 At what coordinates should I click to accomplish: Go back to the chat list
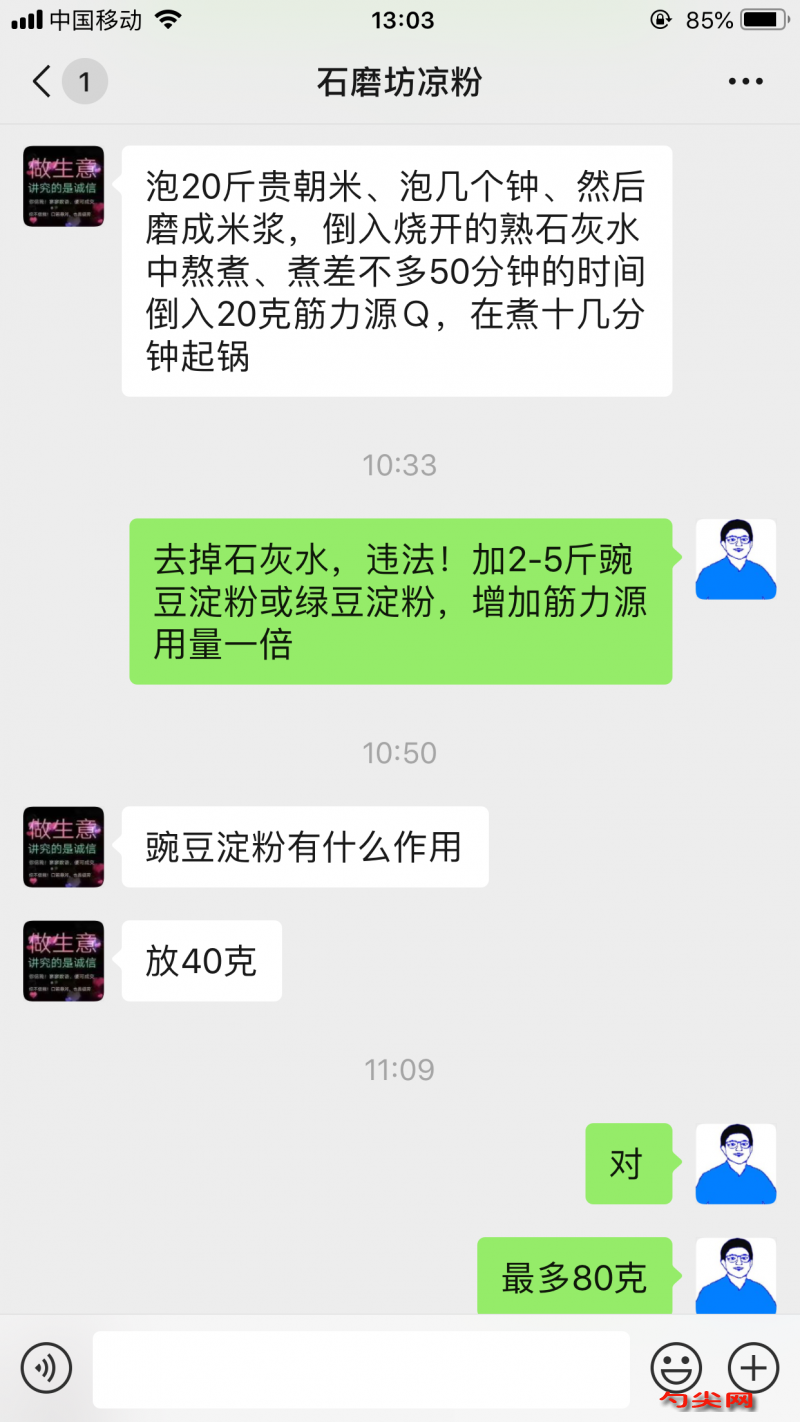(x=42, y=82)
